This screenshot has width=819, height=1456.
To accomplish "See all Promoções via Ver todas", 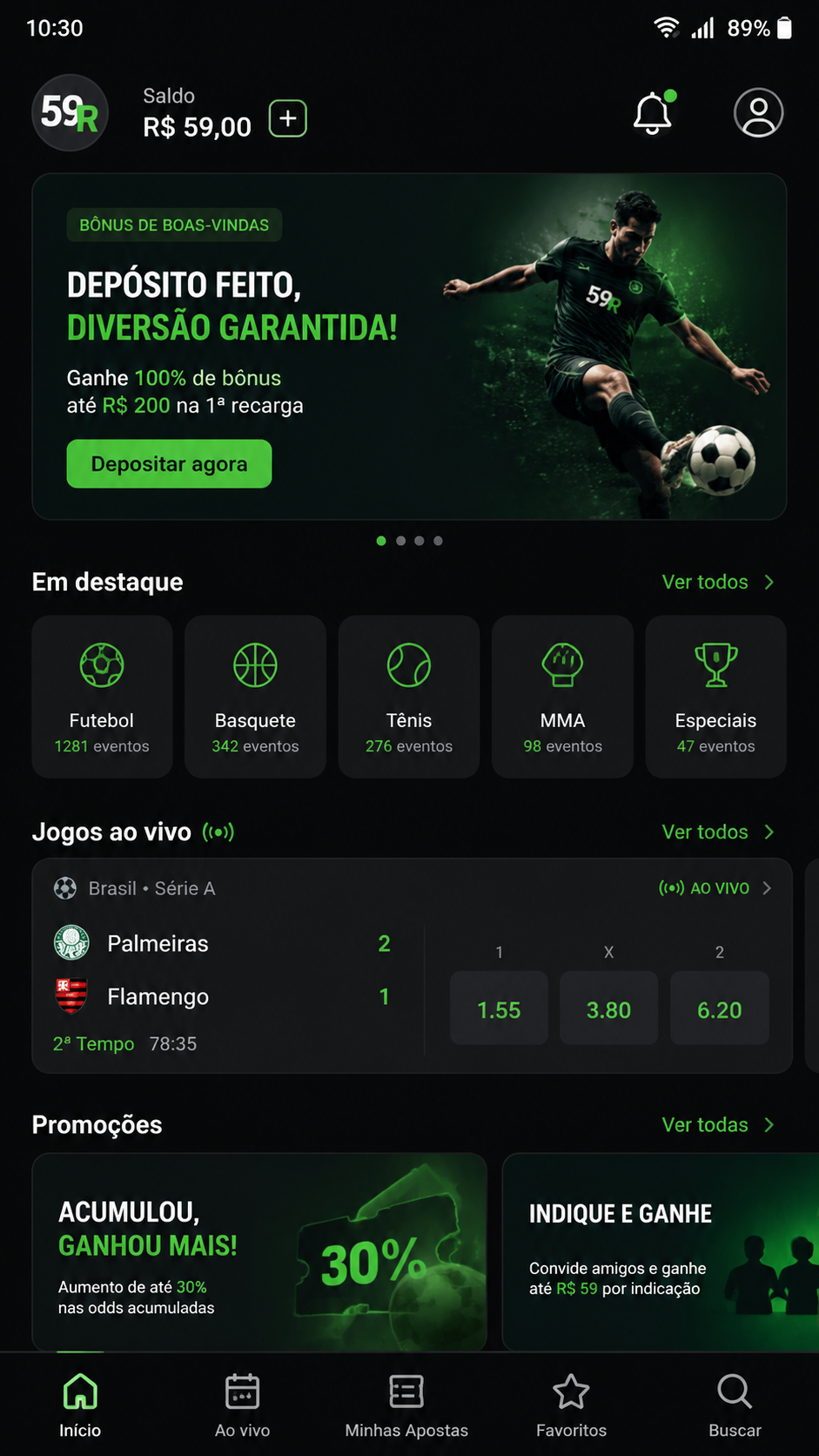I will [x=718, y=1124].
